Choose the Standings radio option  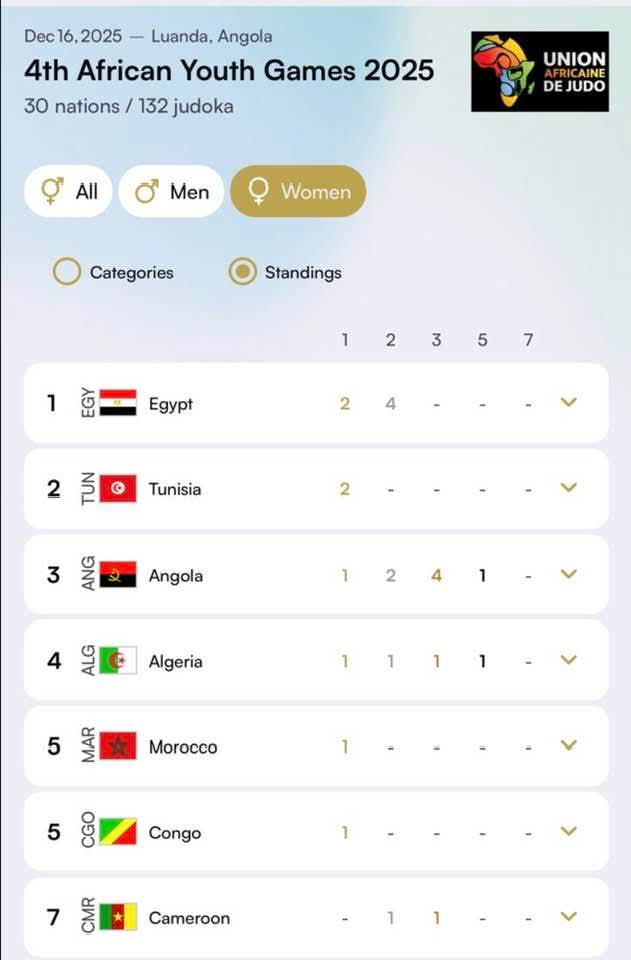point(242,272)
